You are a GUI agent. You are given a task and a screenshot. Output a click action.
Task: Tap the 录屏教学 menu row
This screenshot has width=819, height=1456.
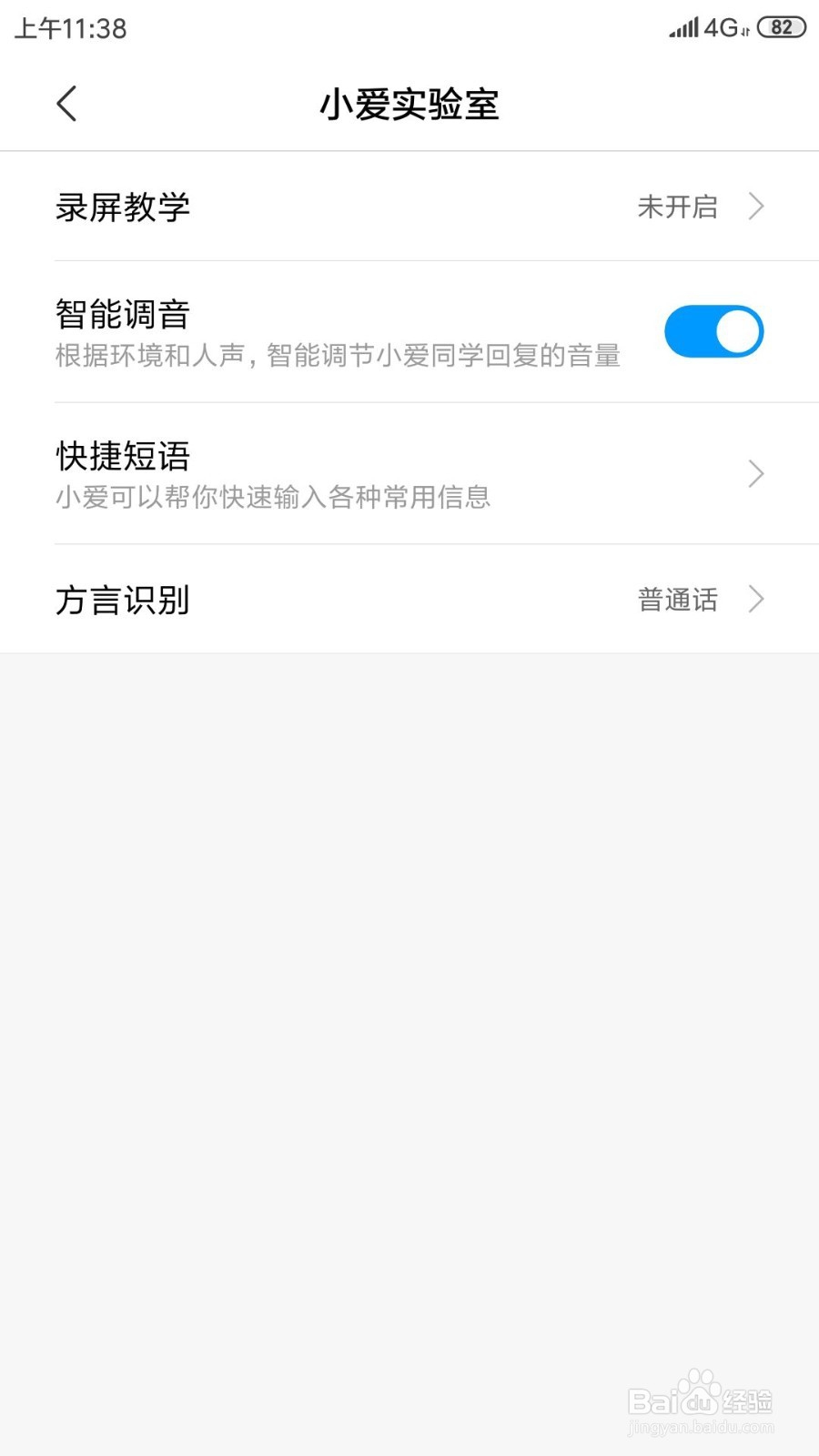pos(123,207)
